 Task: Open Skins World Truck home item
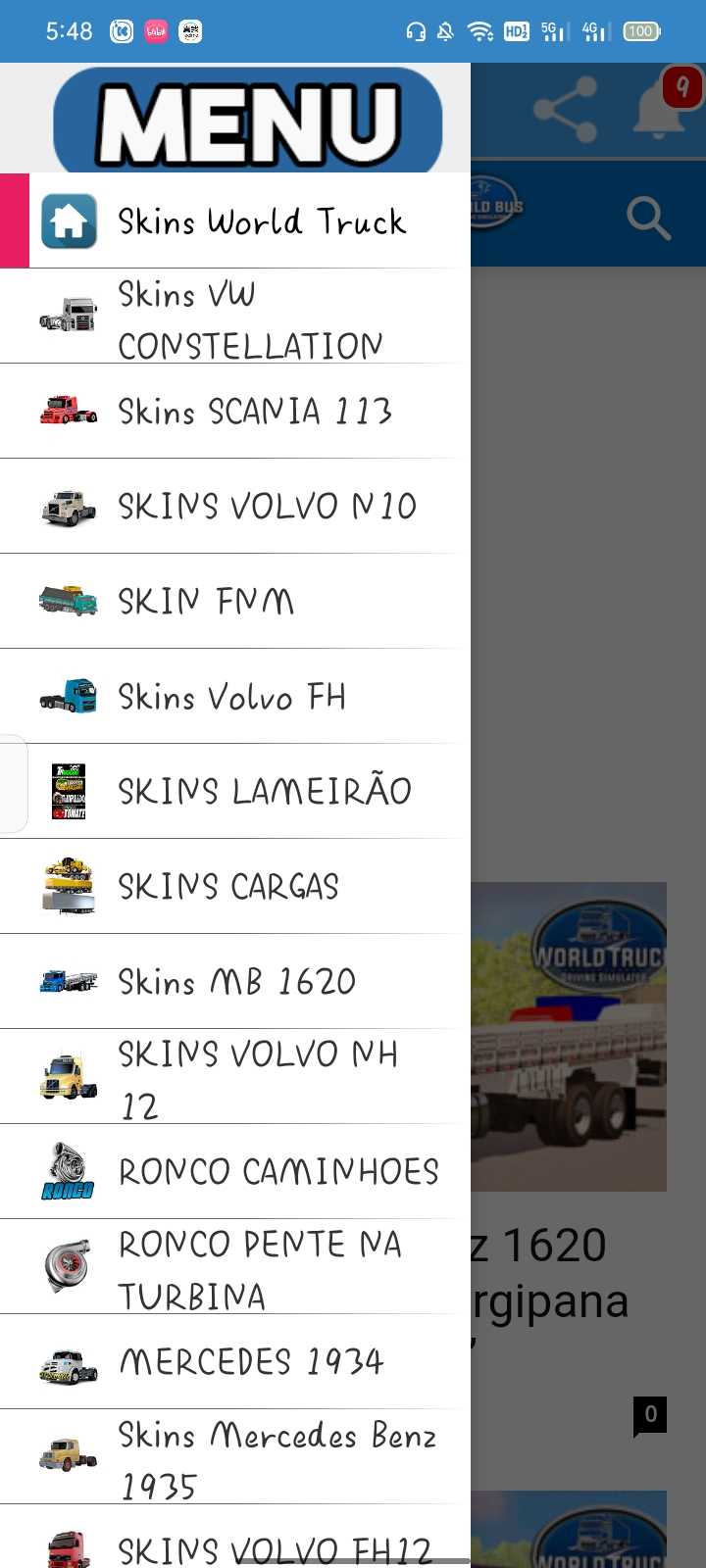(235, 221)
